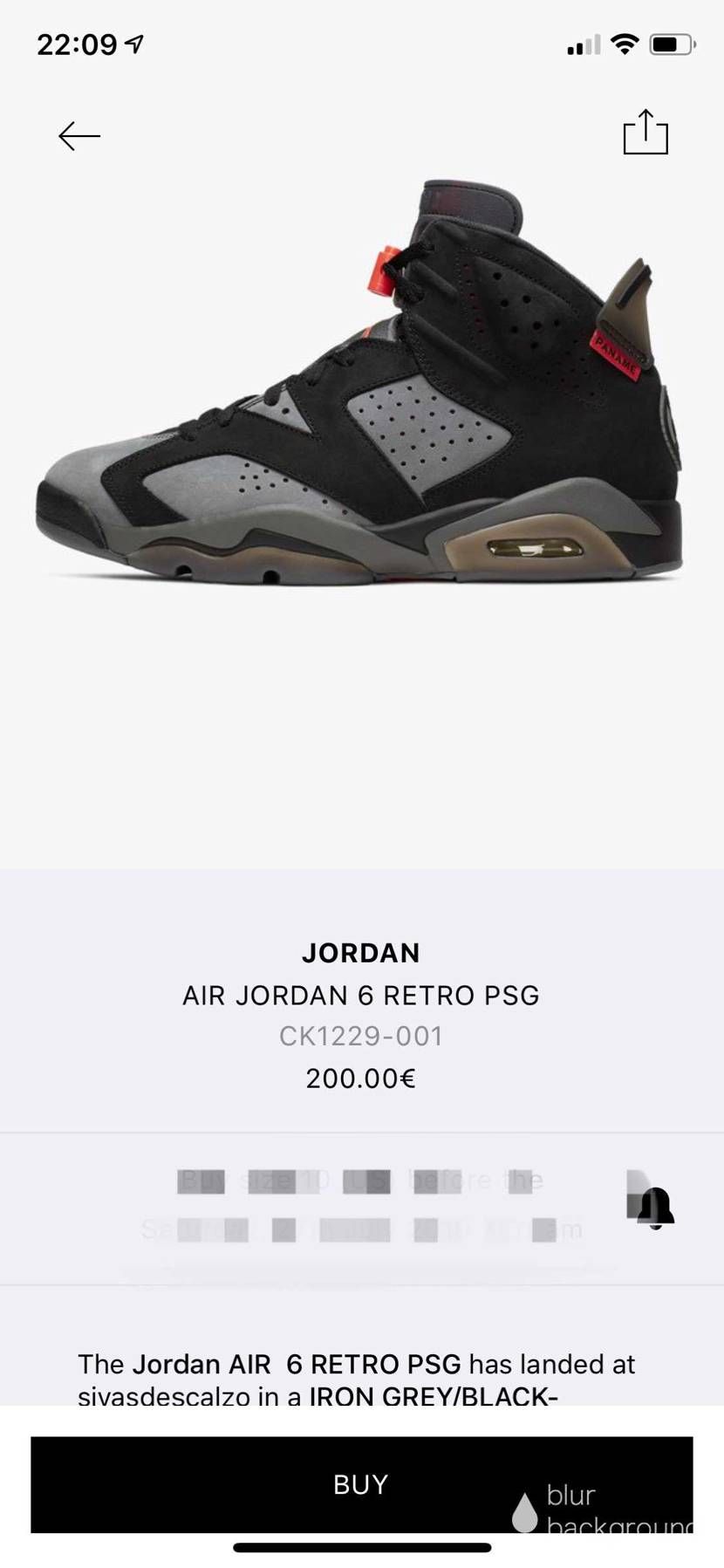The width and height of the screenshot is (724, 1568).
Task: Share this Air Jordan 6 product
Action: [x=645, y=133]
